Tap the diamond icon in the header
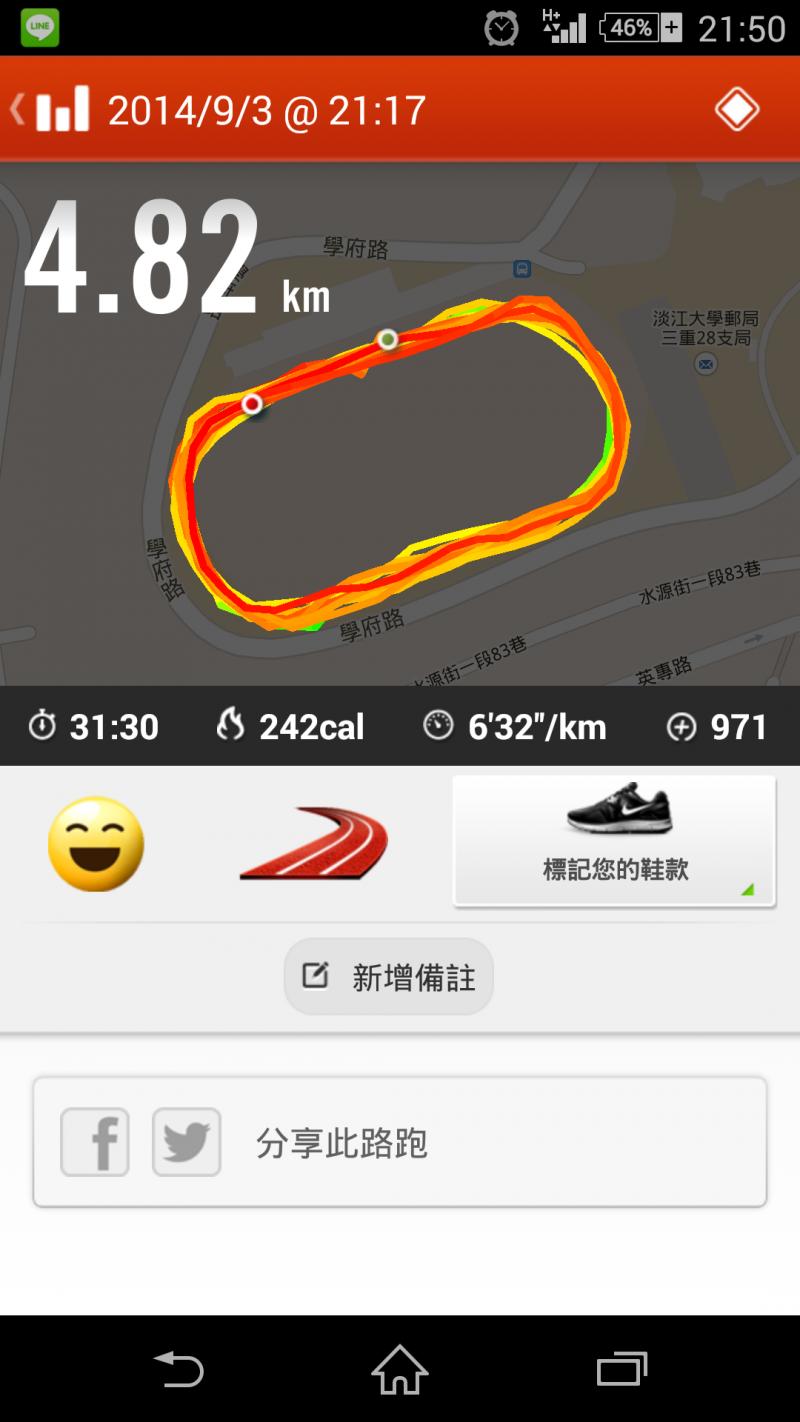The image size is (800, 1422). (x=737, y=109)
